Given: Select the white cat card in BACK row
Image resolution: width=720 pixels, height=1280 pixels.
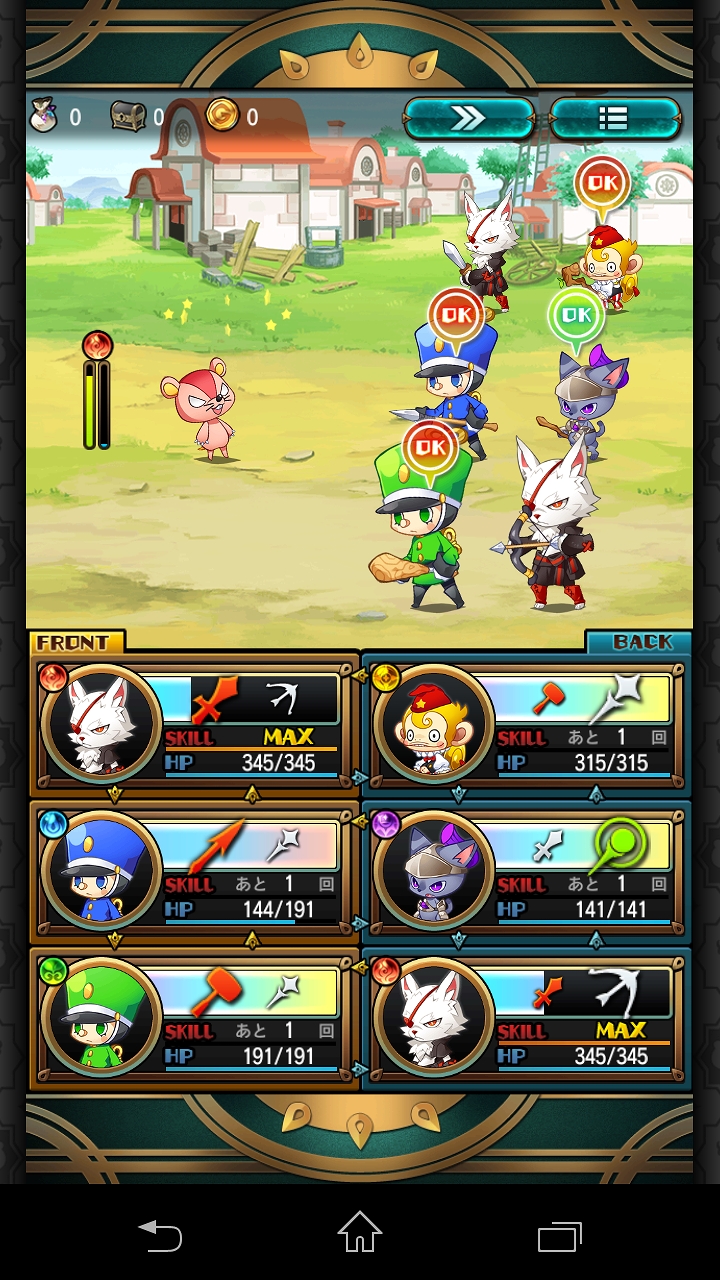Looking at the screenshot, I should click(526, 1018).
